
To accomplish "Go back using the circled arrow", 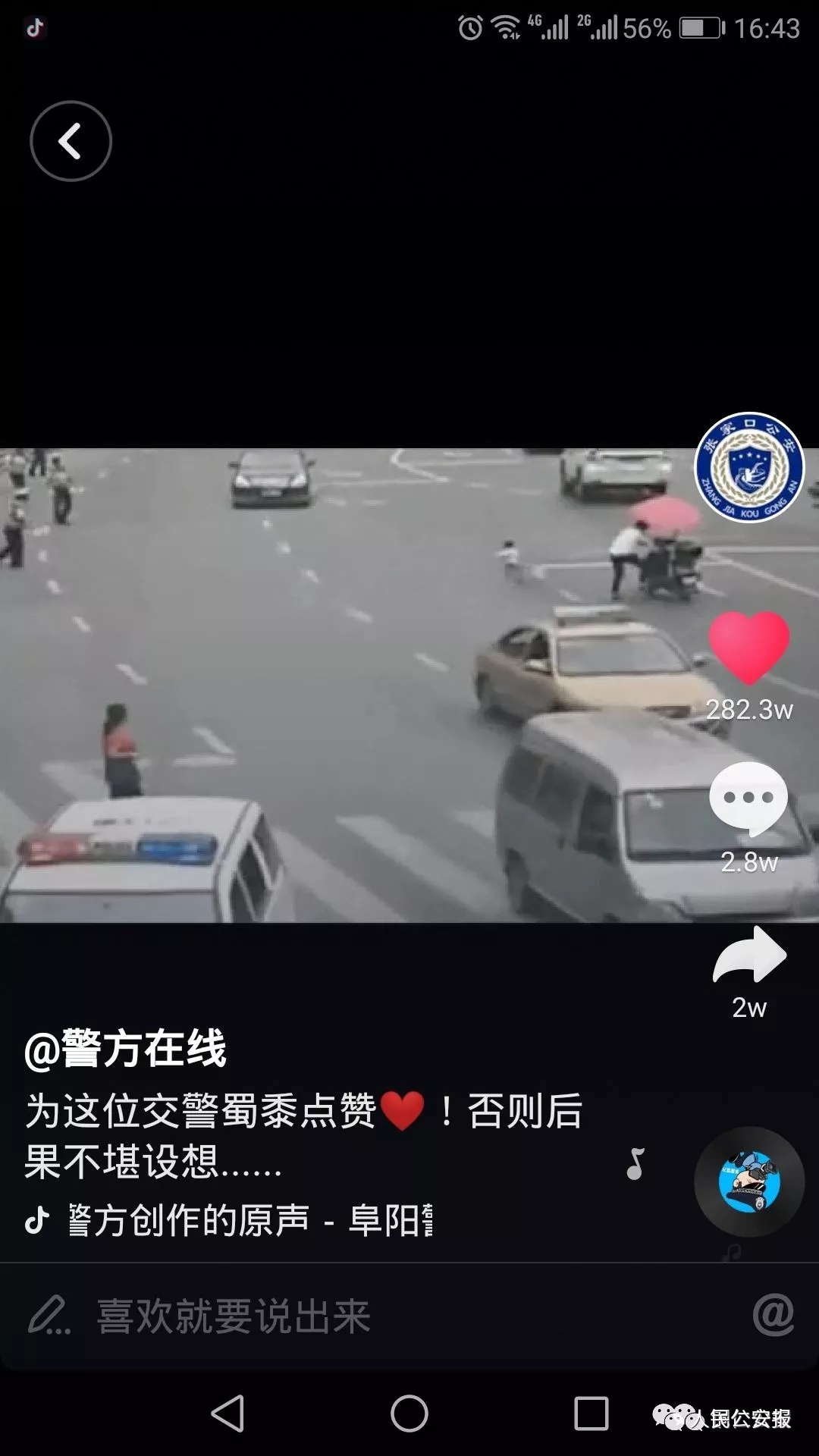I will (x=71, y=141).
